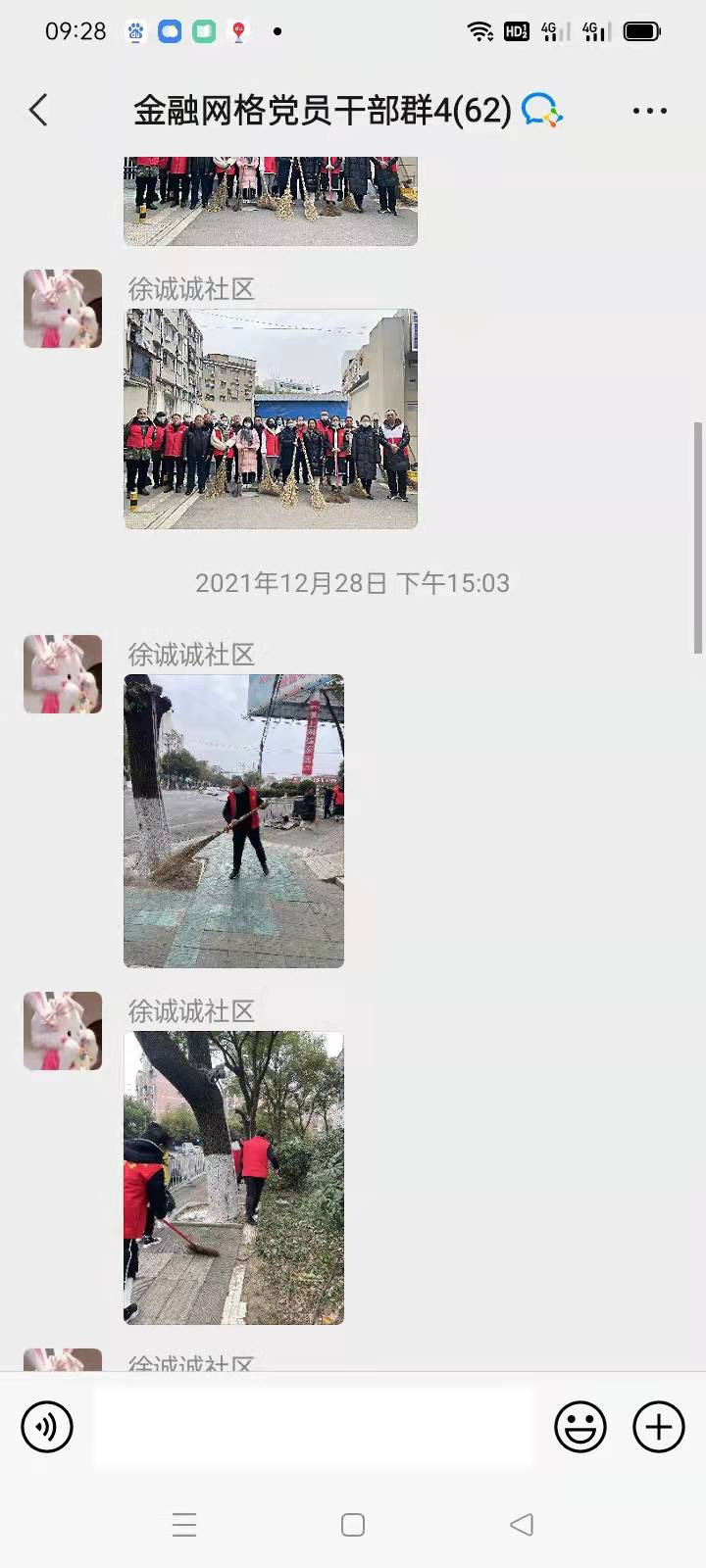Switch to voice message input
The width and height of the screenshot is (706, 1568).
[x=47, y=1427]
